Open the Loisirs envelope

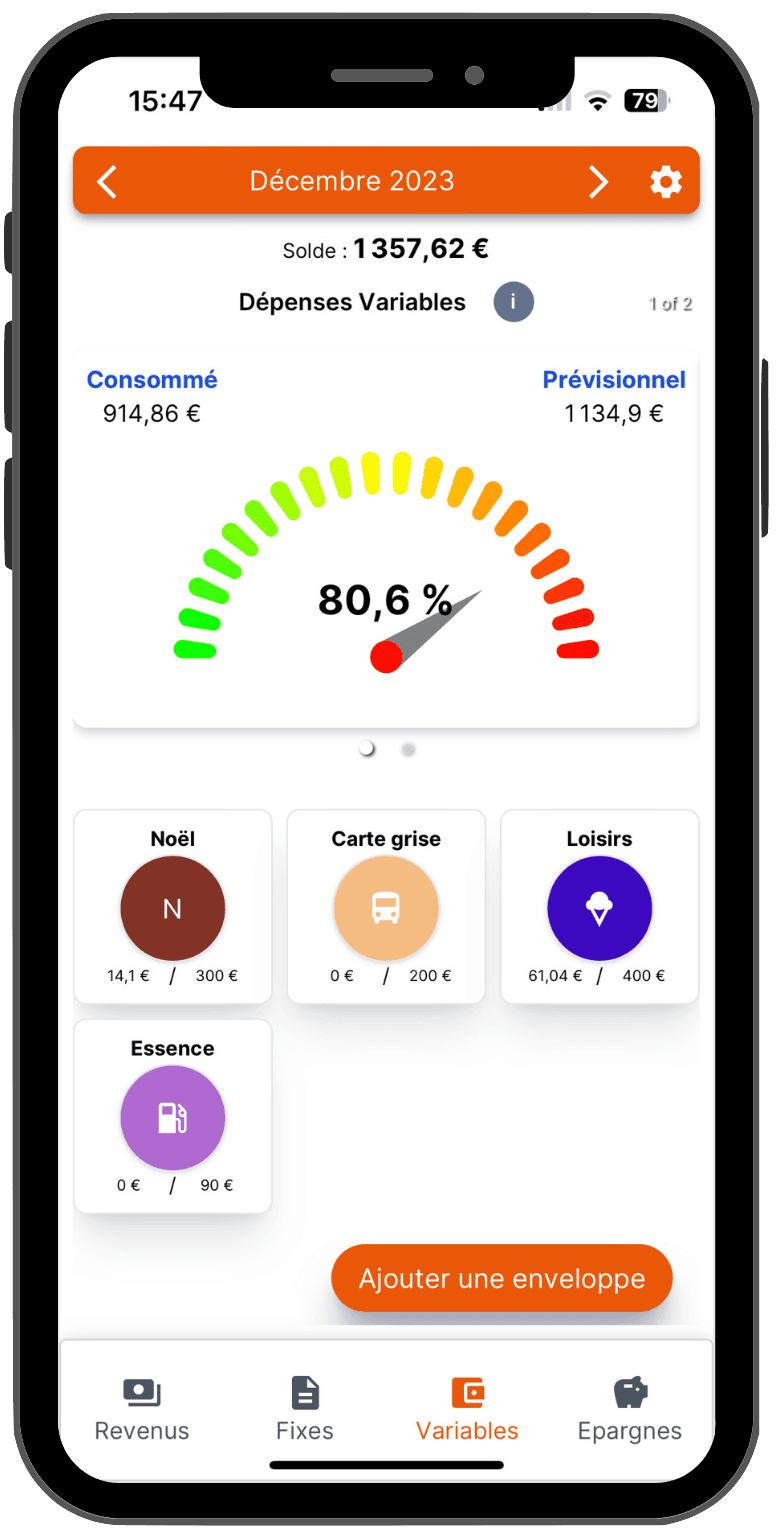(599, 907)
